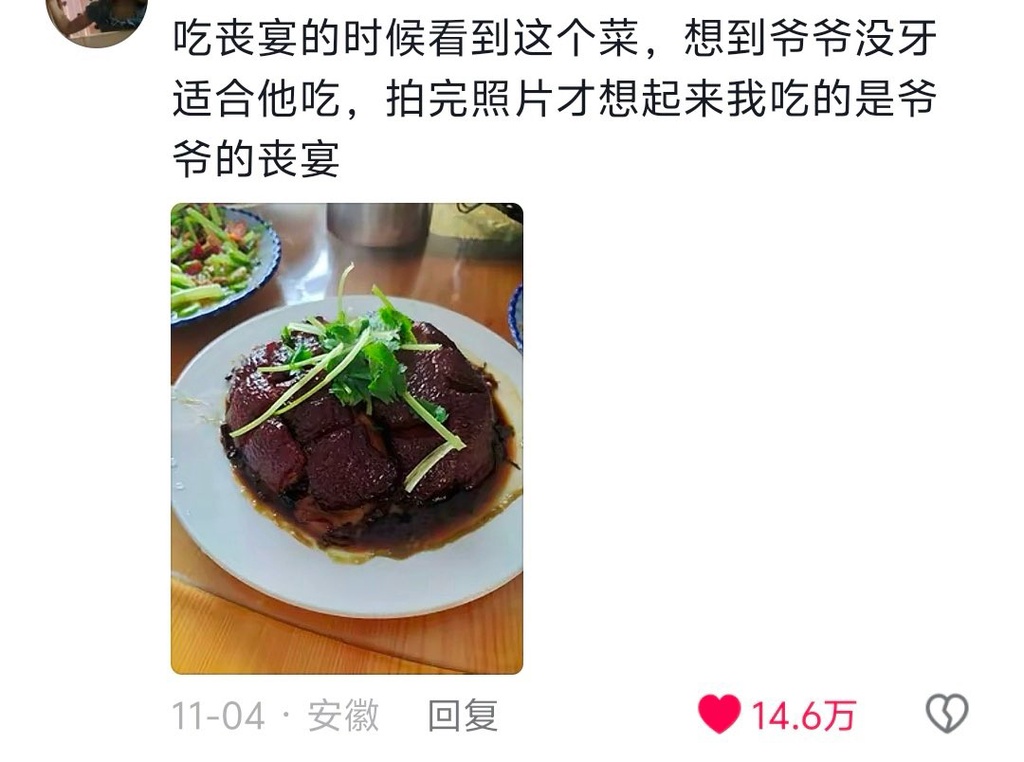Screen dimensions: 1024x762
Task: Tap 回复 to reply to this comment
Action: 462,716
